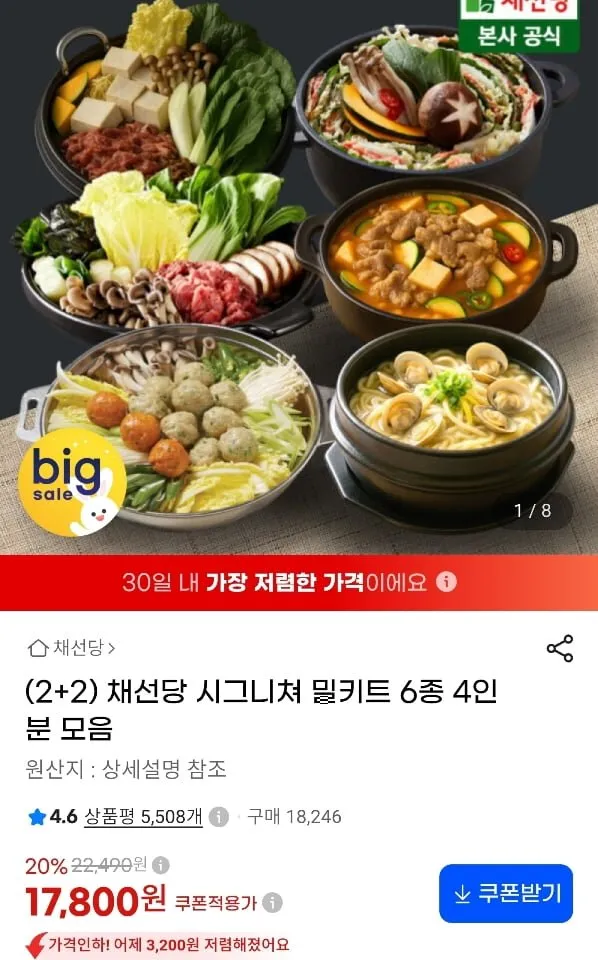This screenshot has width=598, height=960.
Task: Open info icon on the lowest price banner
Action: click(446, 582)
